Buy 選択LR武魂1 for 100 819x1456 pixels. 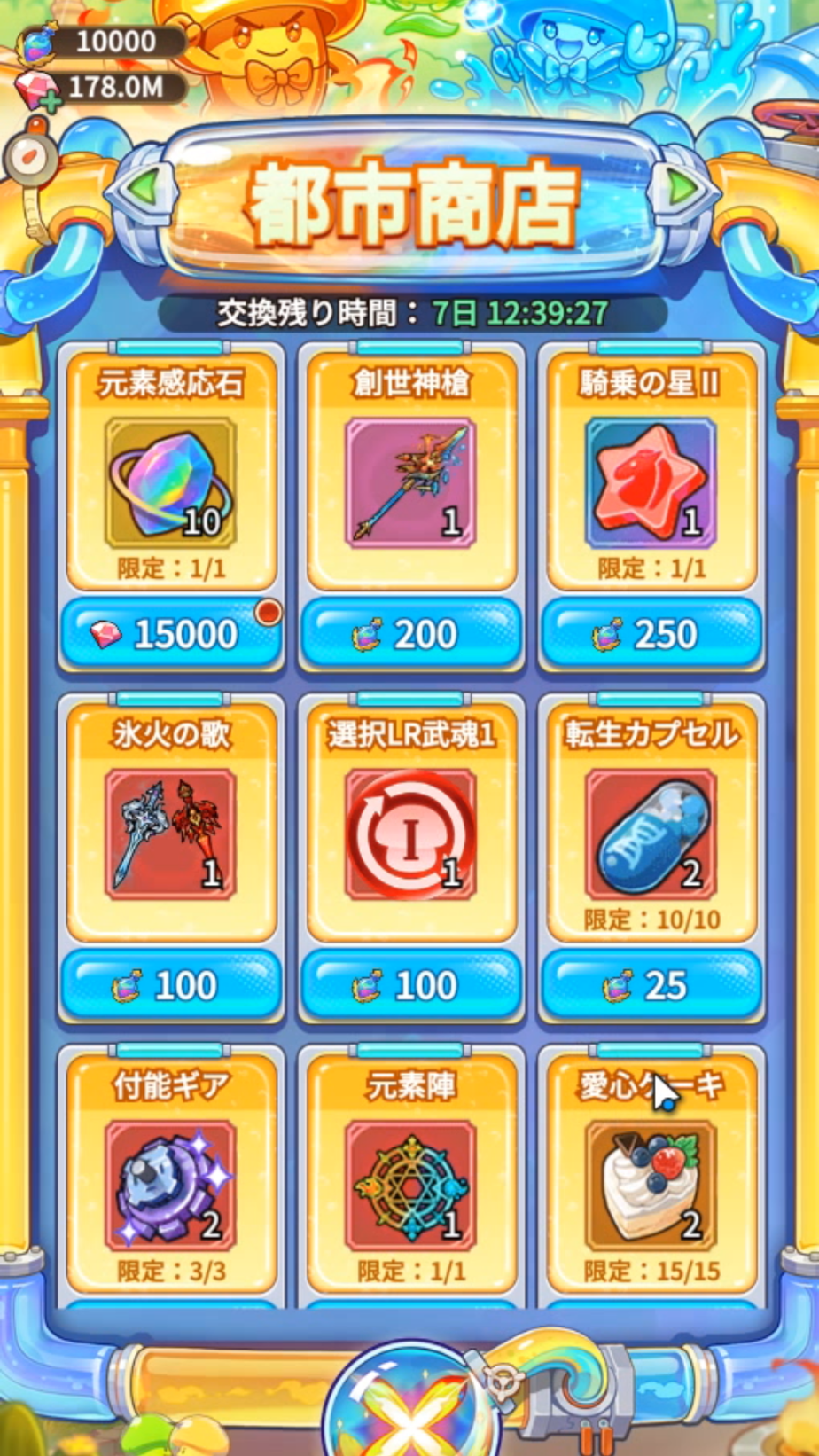410,985
